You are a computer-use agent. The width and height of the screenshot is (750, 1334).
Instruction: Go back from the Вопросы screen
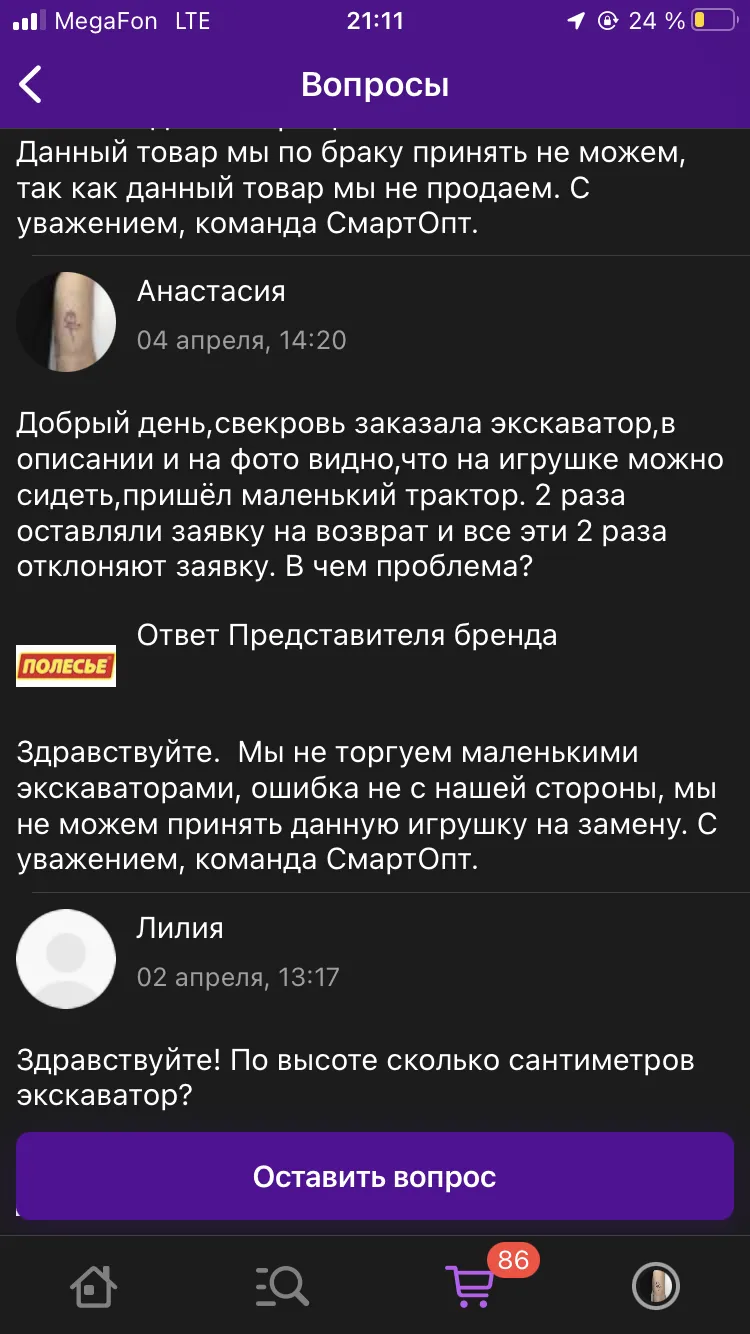pos(31,85)
